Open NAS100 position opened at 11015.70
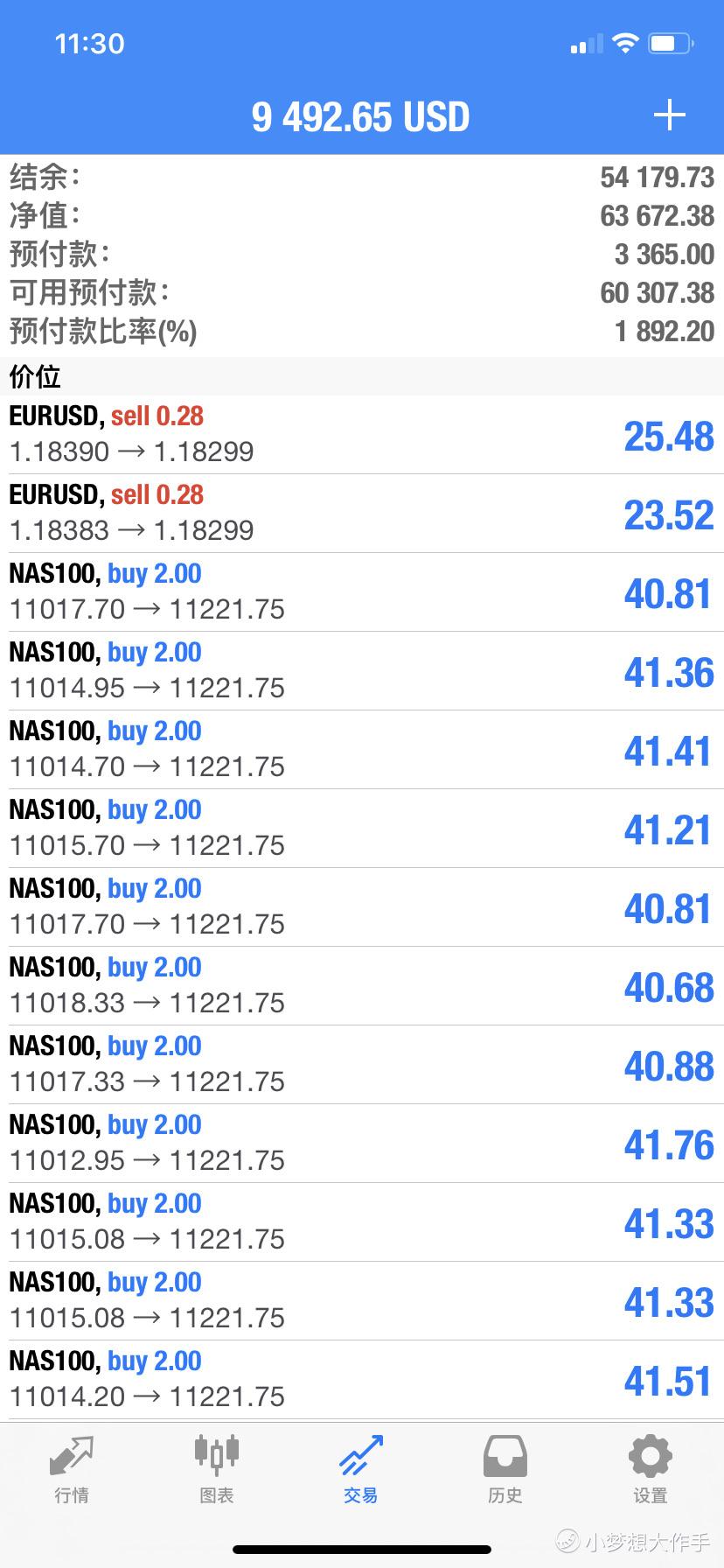 [362, 829]
